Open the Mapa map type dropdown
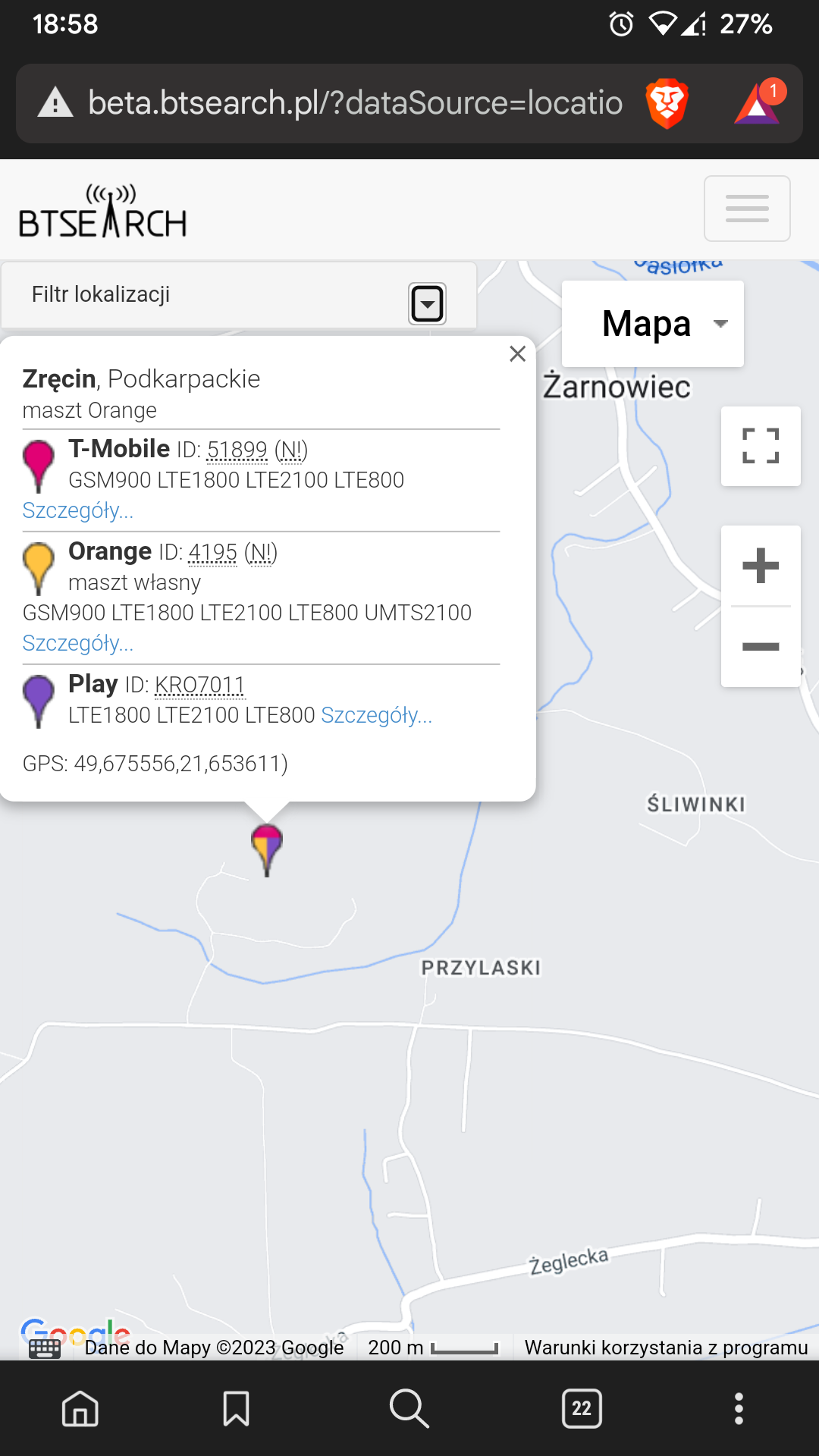Viewport: 819px width, 1456px height. (x=653, y=324)
